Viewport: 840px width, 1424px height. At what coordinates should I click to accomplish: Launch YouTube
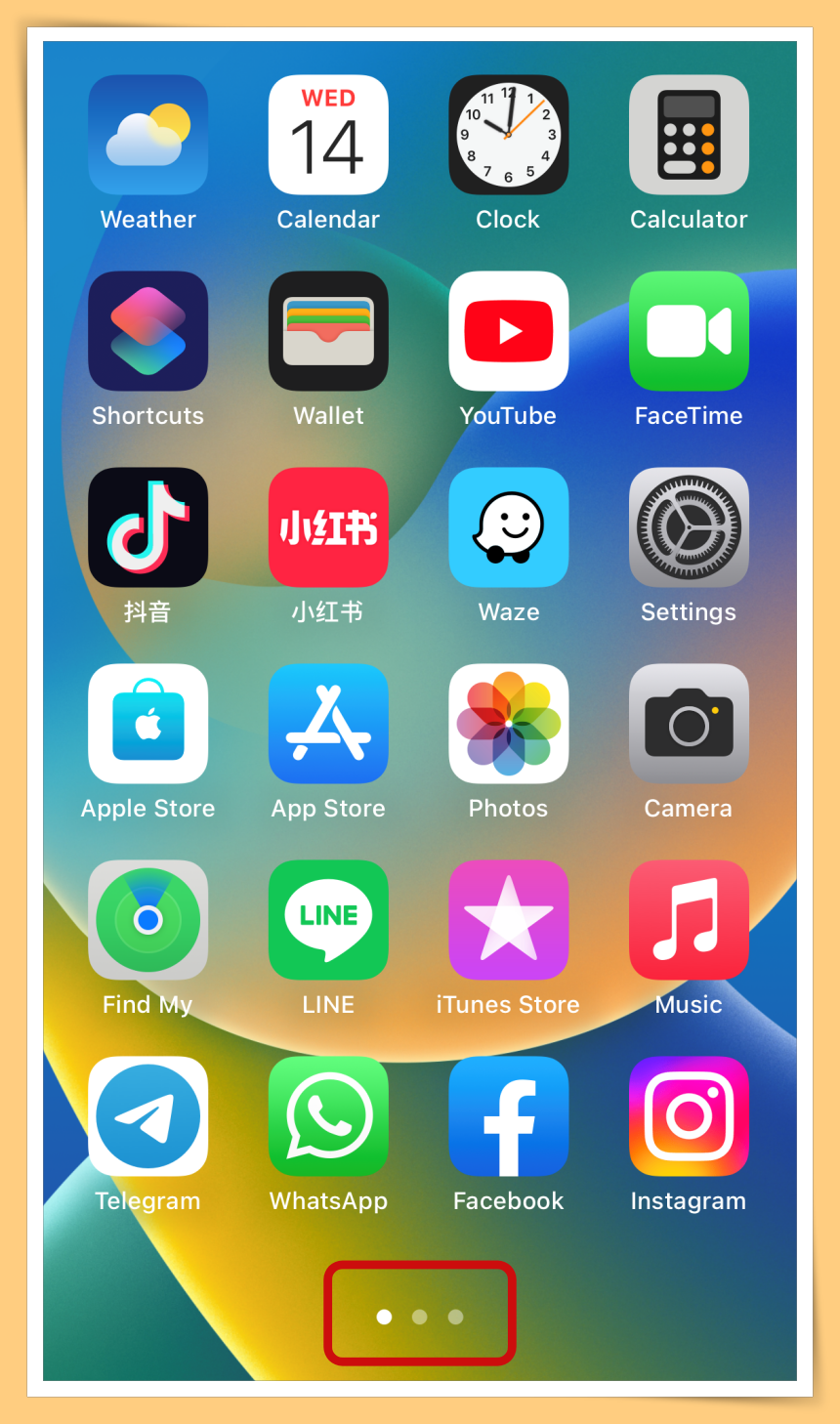tap(508, 331)
